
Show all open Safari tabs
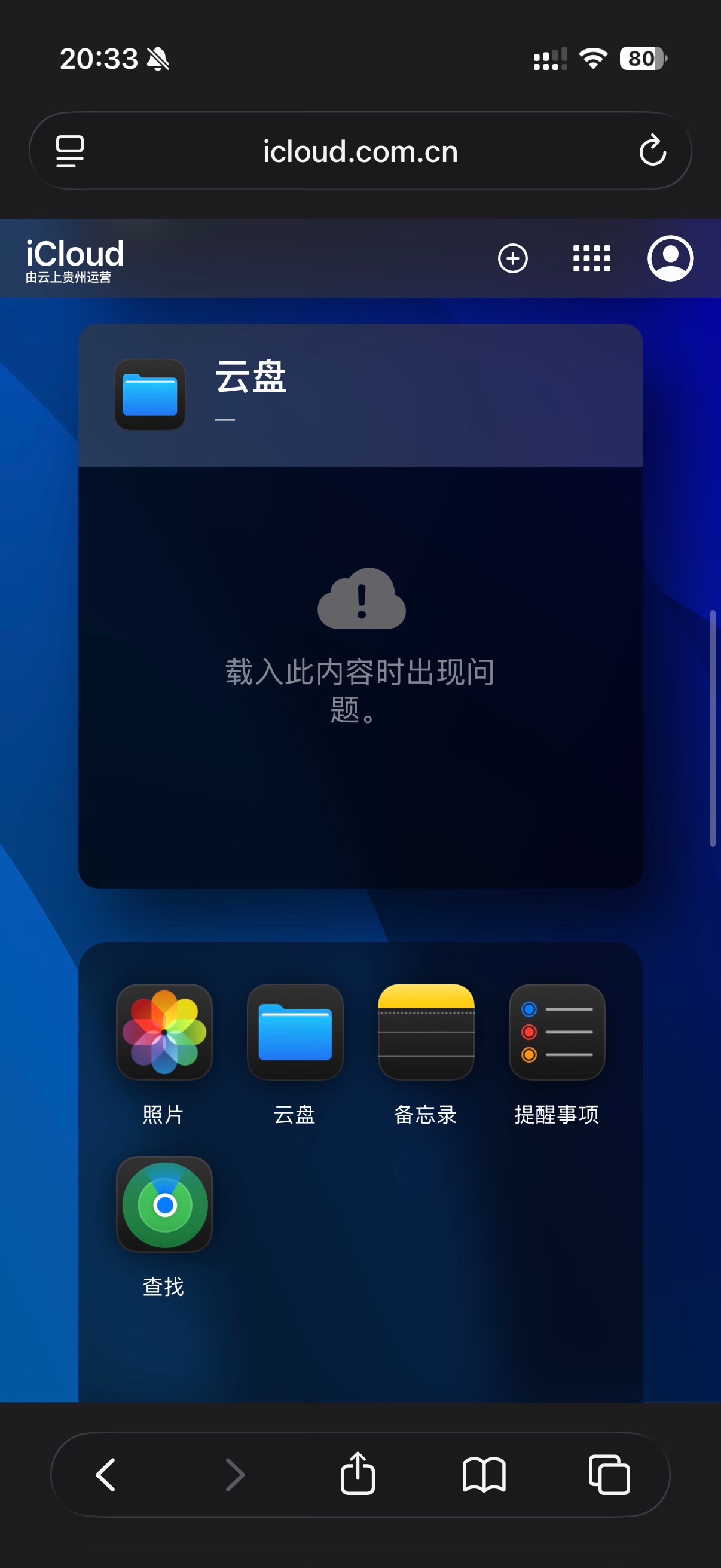click(x=609, y=1475)
